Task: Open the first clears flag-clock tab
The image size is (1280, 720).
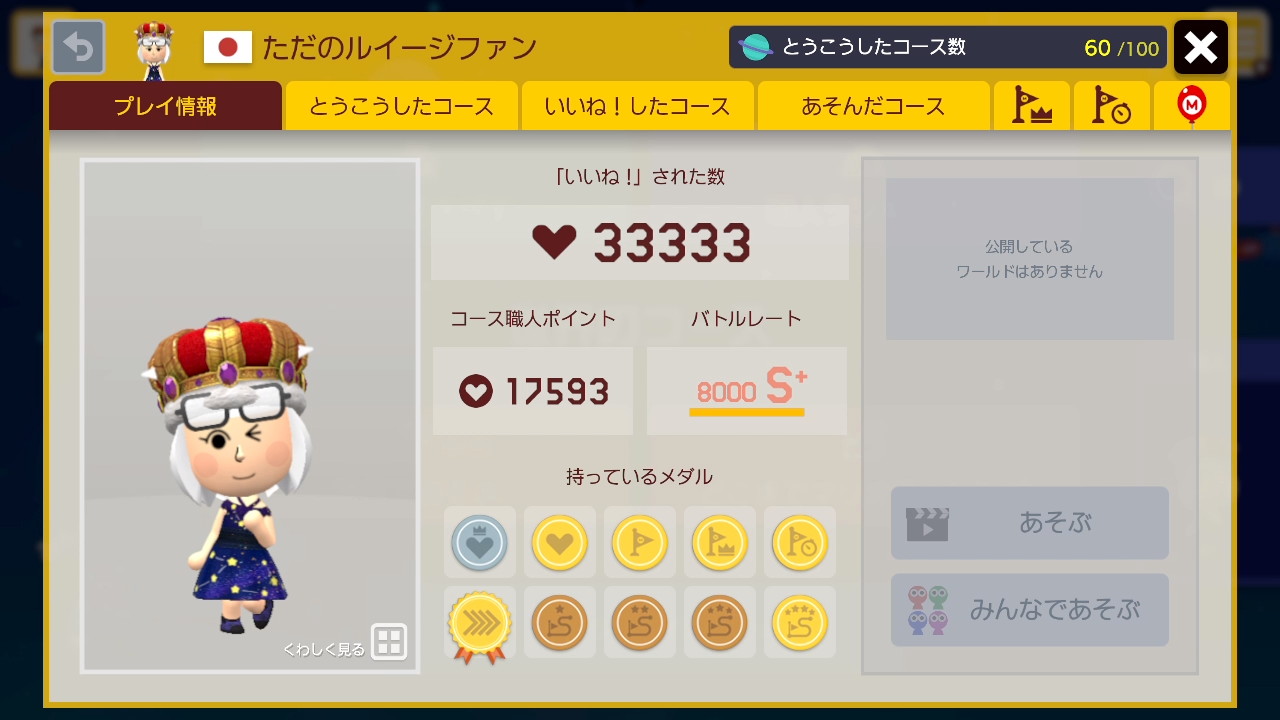Action: click(1111, 106)
